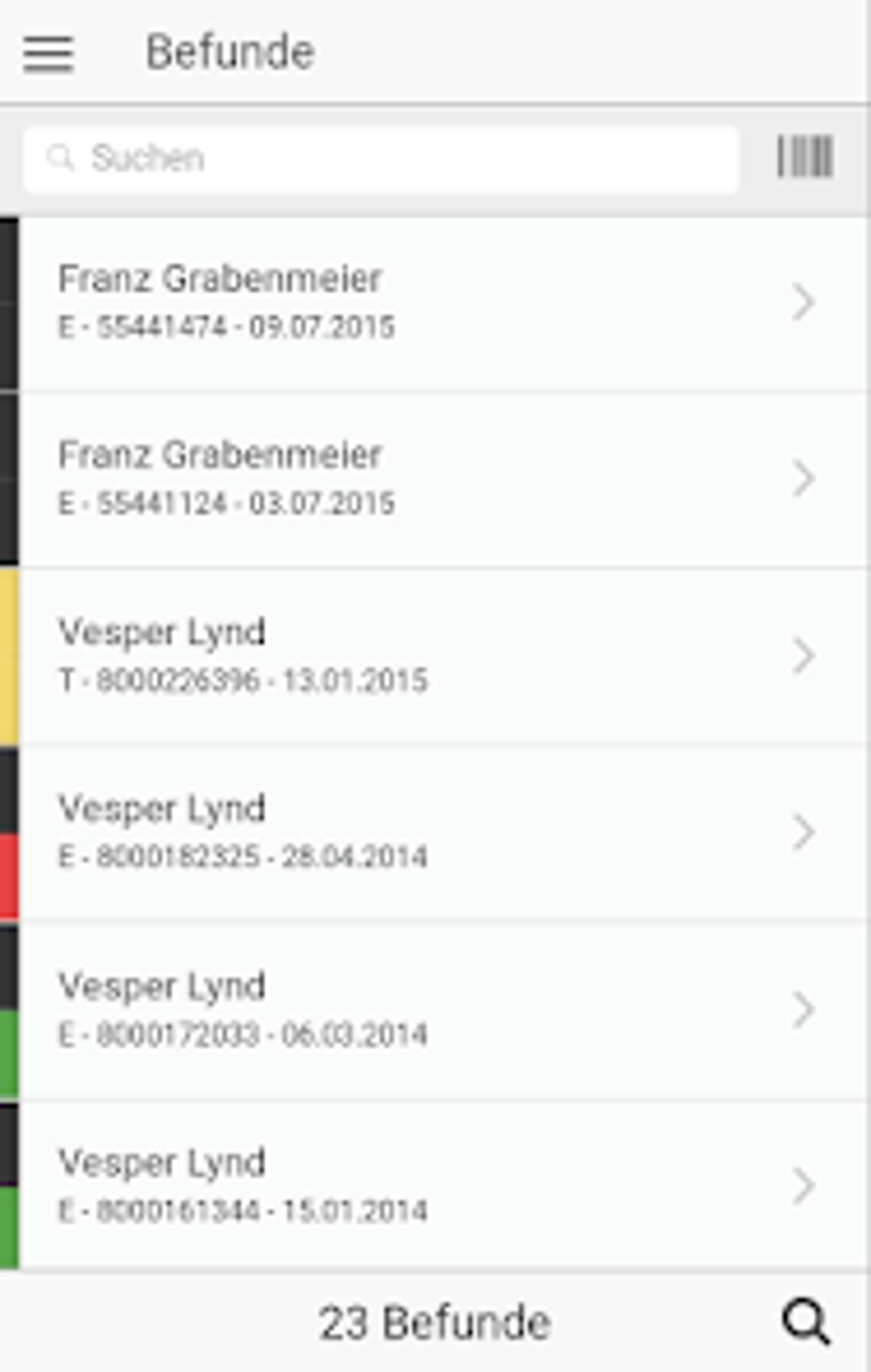Select Vesper Lynd report dated 28.04.2014
The image size is (871, 1372).
click(x=435, y=833)
